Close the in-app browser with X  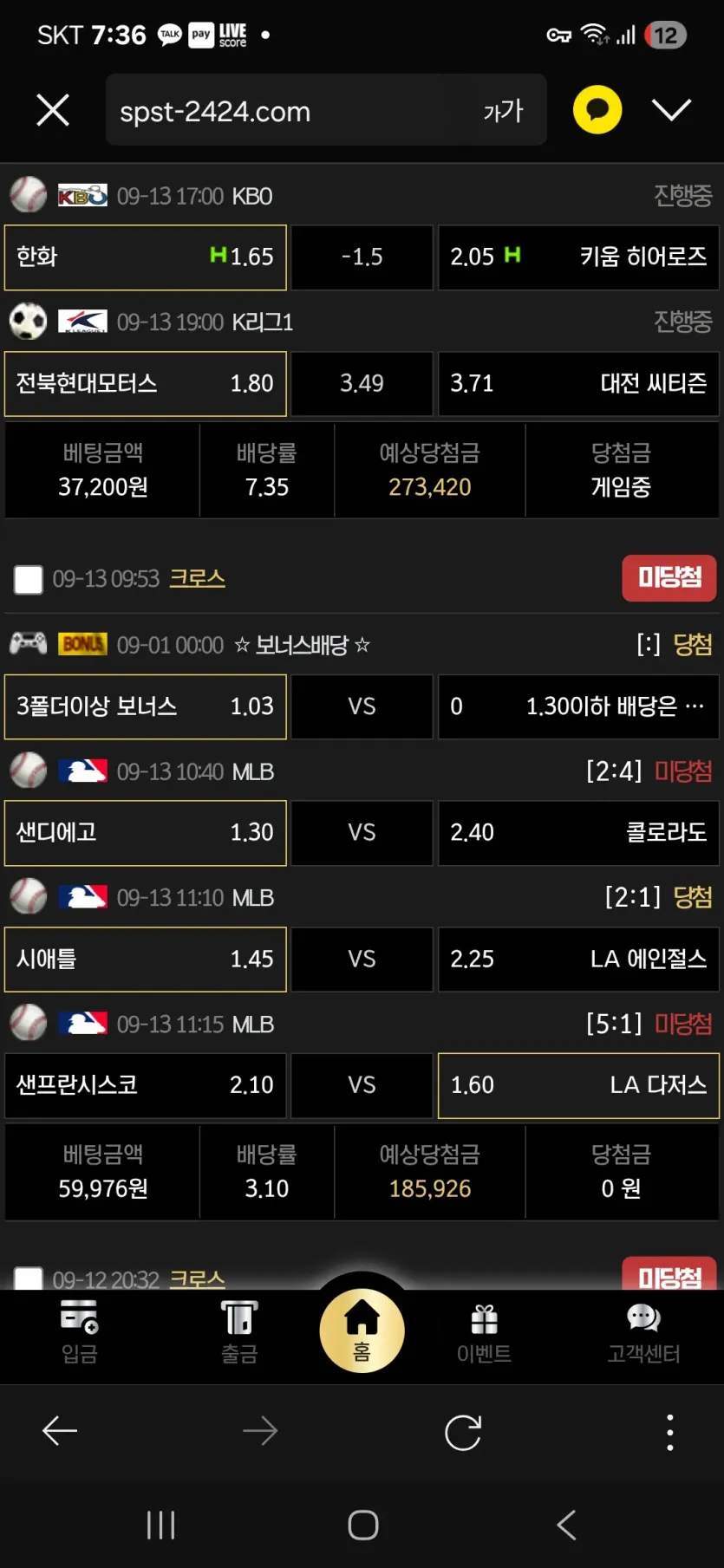pos(53,110)
